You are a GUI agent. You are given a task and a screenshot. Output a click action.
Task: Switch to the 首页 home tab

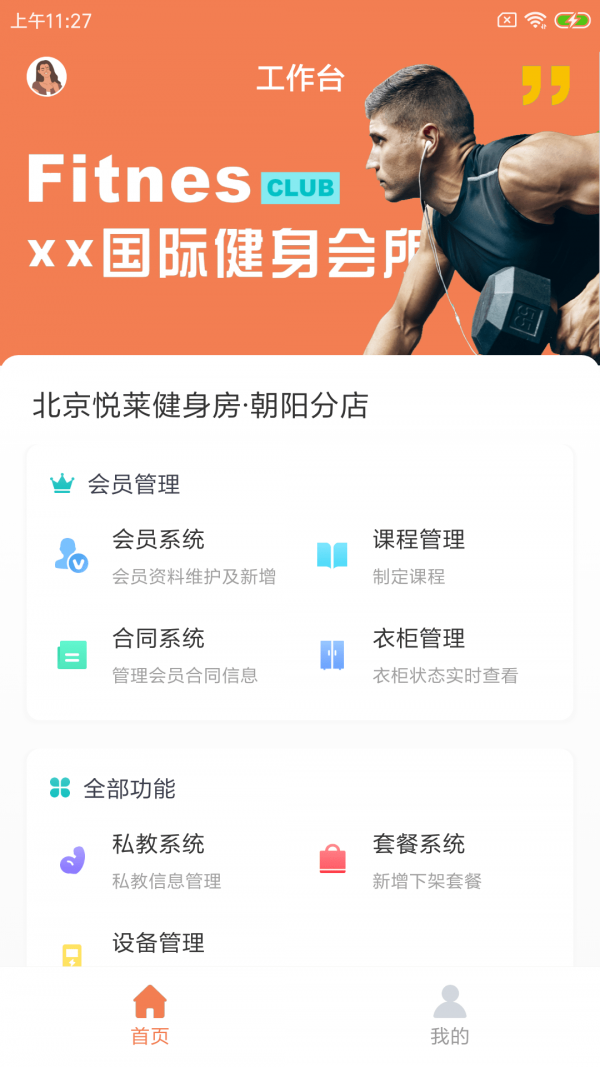click(x=150, y=1014)
